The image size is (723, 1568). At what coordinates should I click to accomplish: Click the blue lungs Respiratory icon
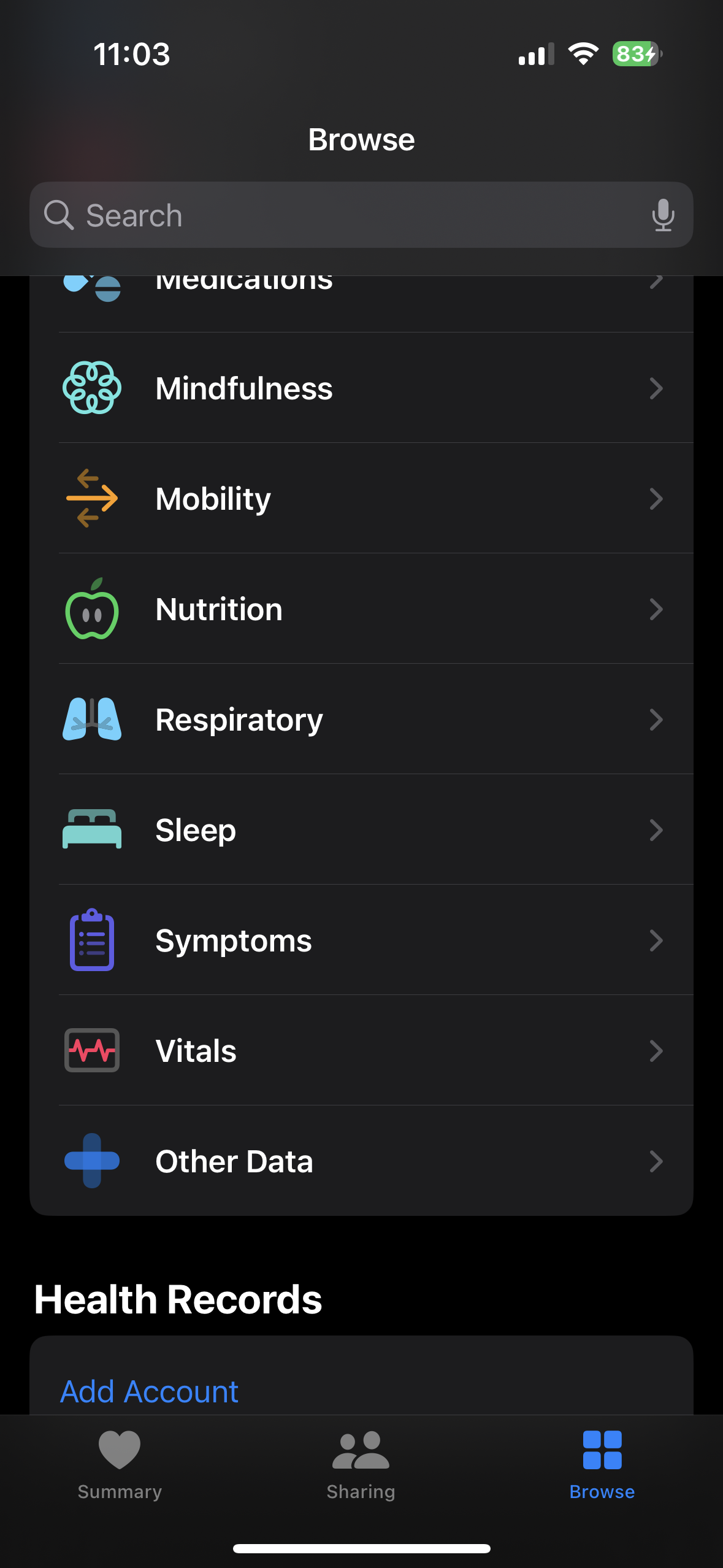tap(91, 719)
